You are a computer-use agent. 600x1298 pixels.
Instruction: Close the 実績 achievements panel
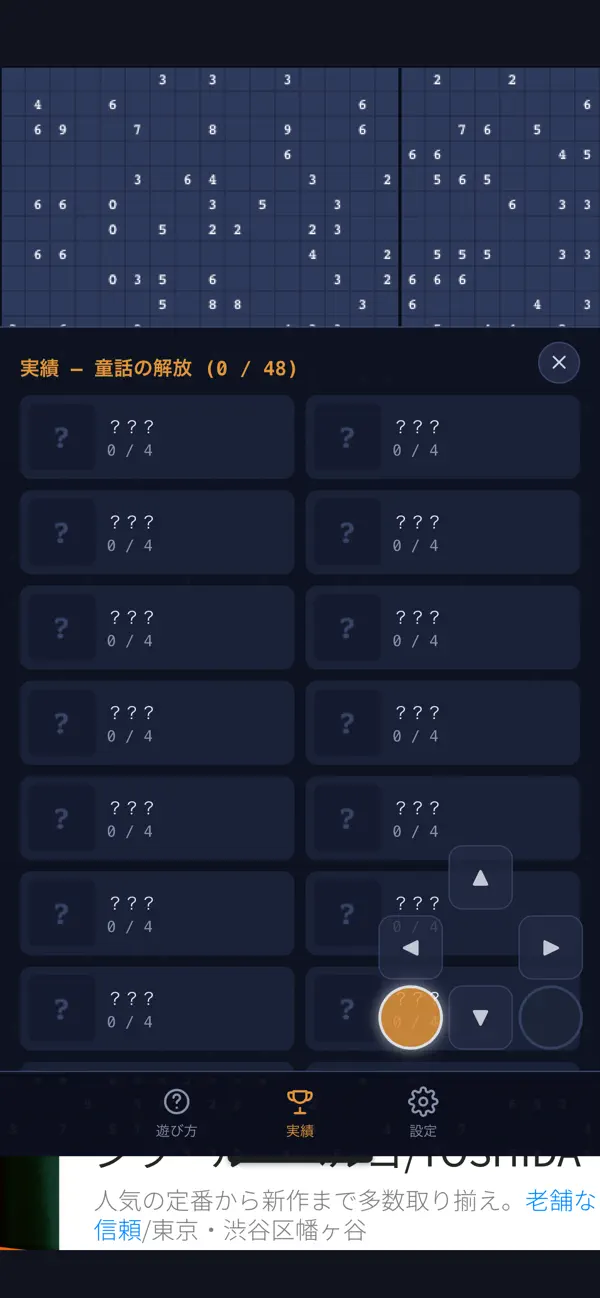coord(559,362)
